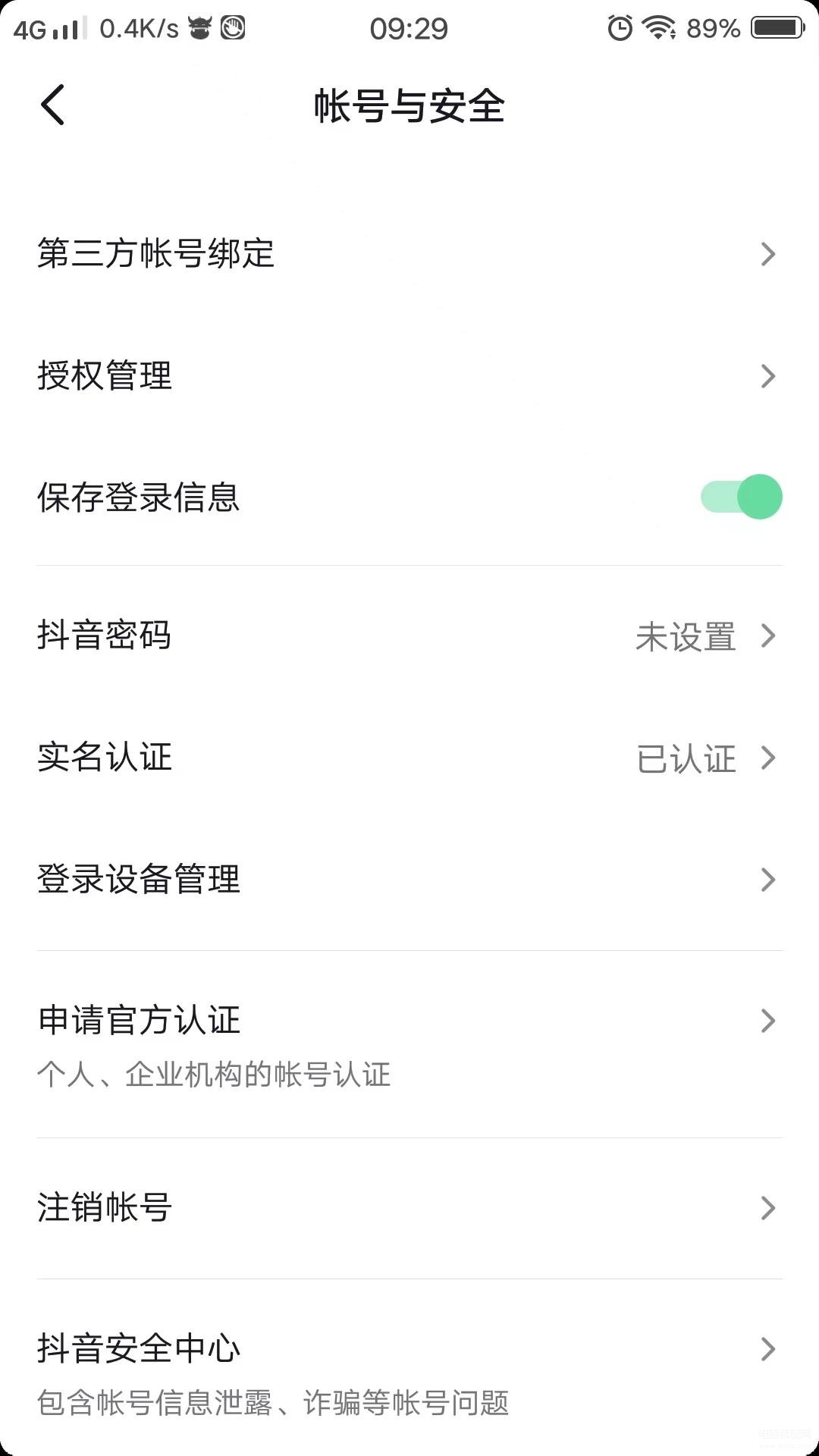Open 申请官方认证 page
819x1456 pixels.
point(409,1044)
